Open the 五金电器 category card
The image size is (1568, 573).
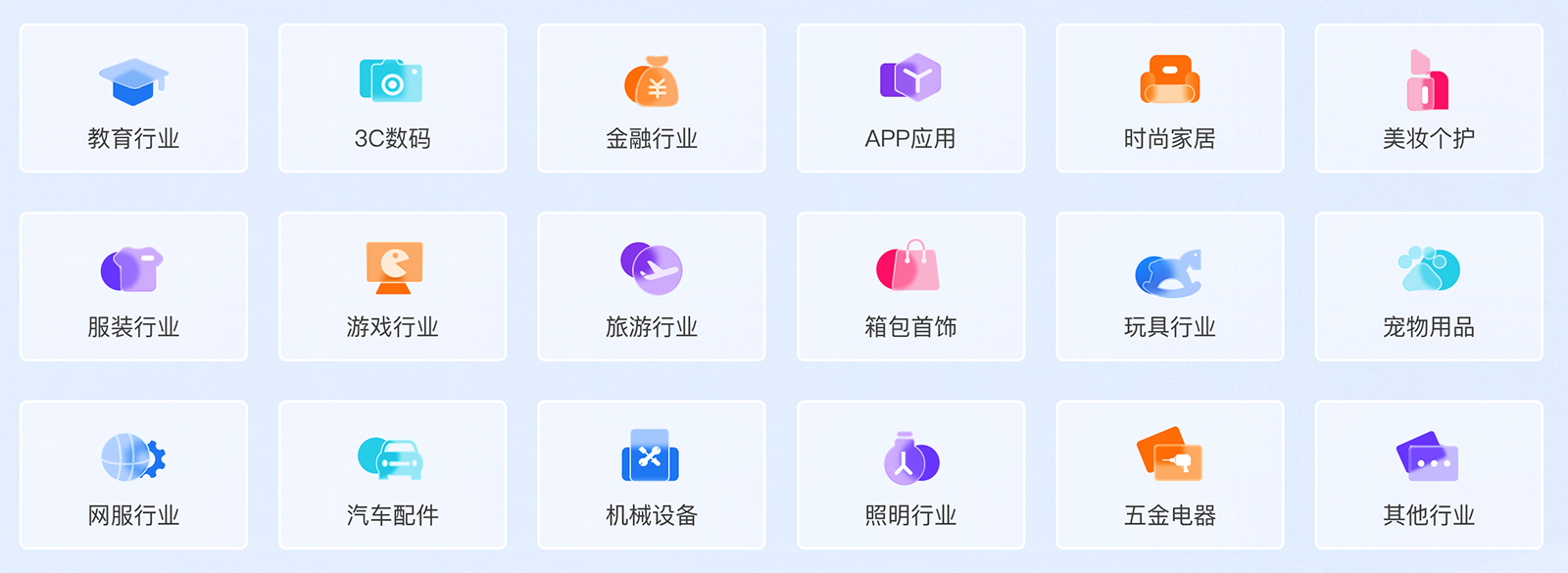click(x=1169, y=475)
